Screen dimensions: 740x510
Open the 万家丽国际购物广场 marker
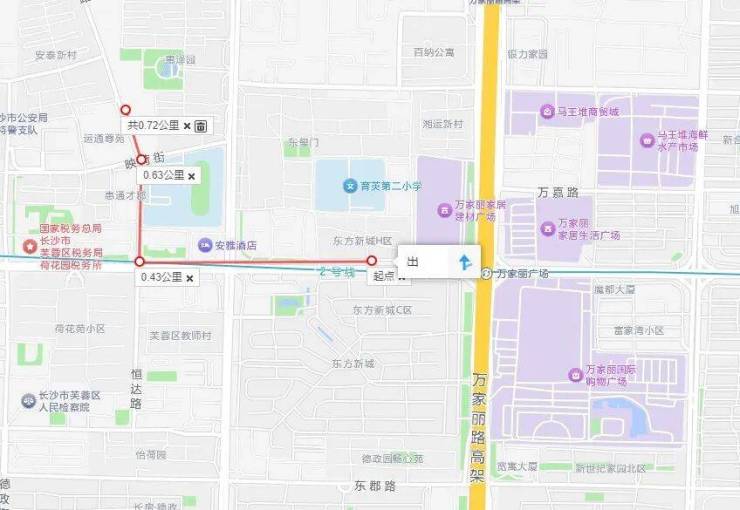click(575, 375)
